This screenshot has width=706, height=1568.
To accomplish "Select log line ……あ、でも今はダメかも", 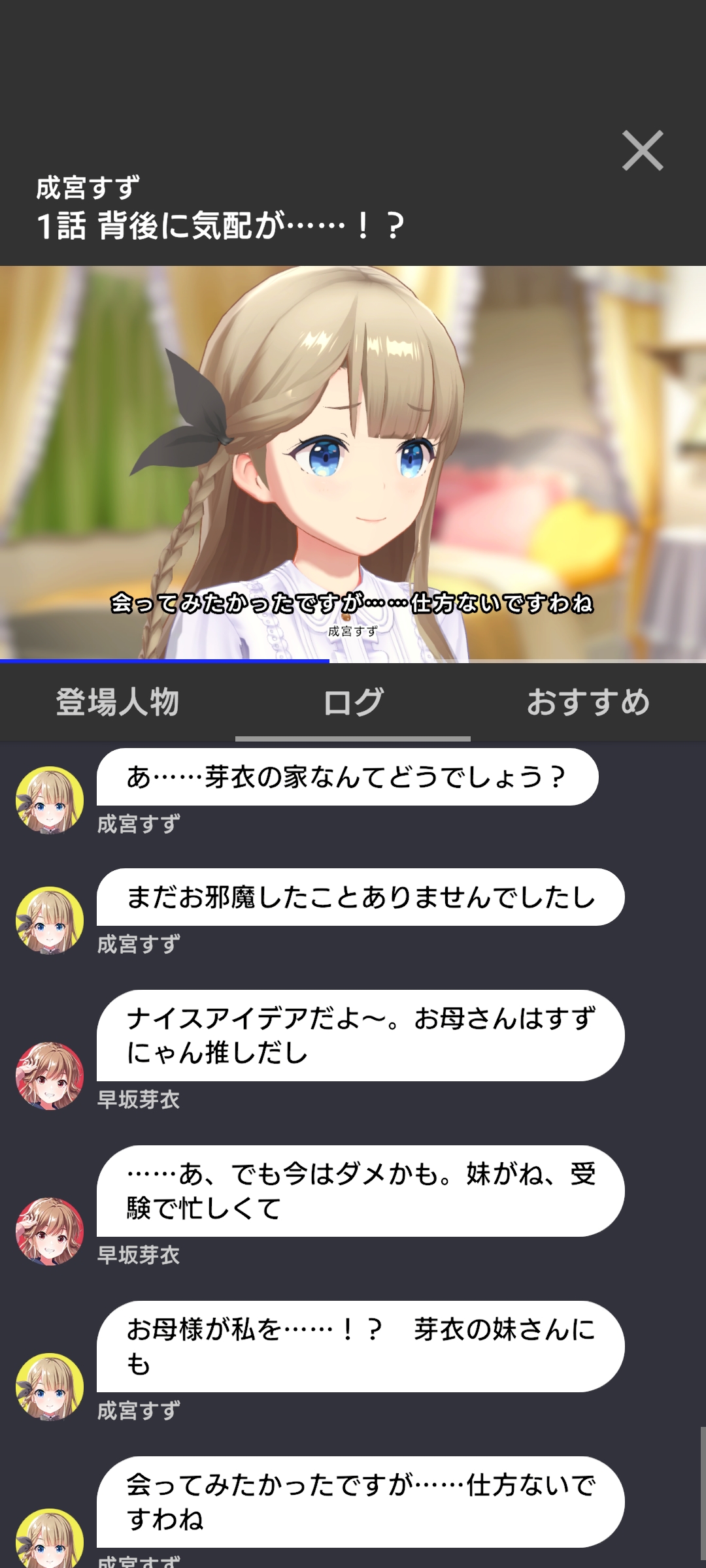I will click(x=360, y=1191).
